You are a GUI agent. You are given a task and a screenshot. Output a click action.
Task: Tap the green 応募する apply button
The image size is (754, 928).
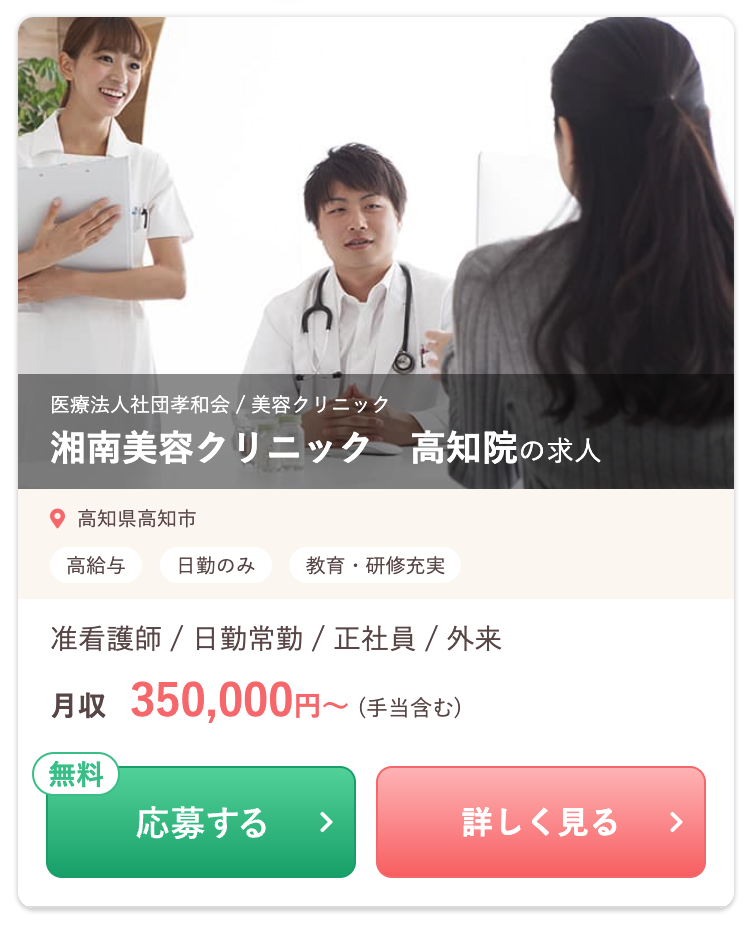tap(201, 822)
